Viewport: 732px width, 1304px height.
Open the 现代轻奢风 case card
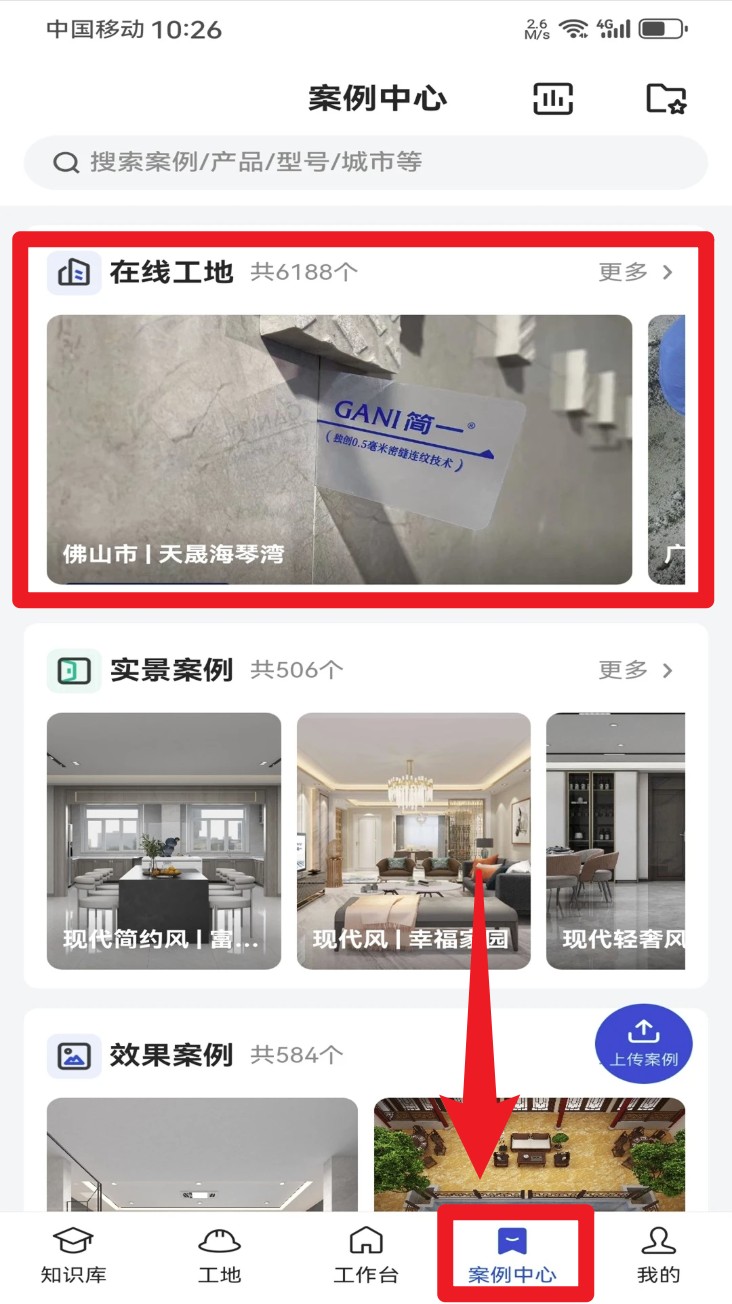tap(615, 840)
